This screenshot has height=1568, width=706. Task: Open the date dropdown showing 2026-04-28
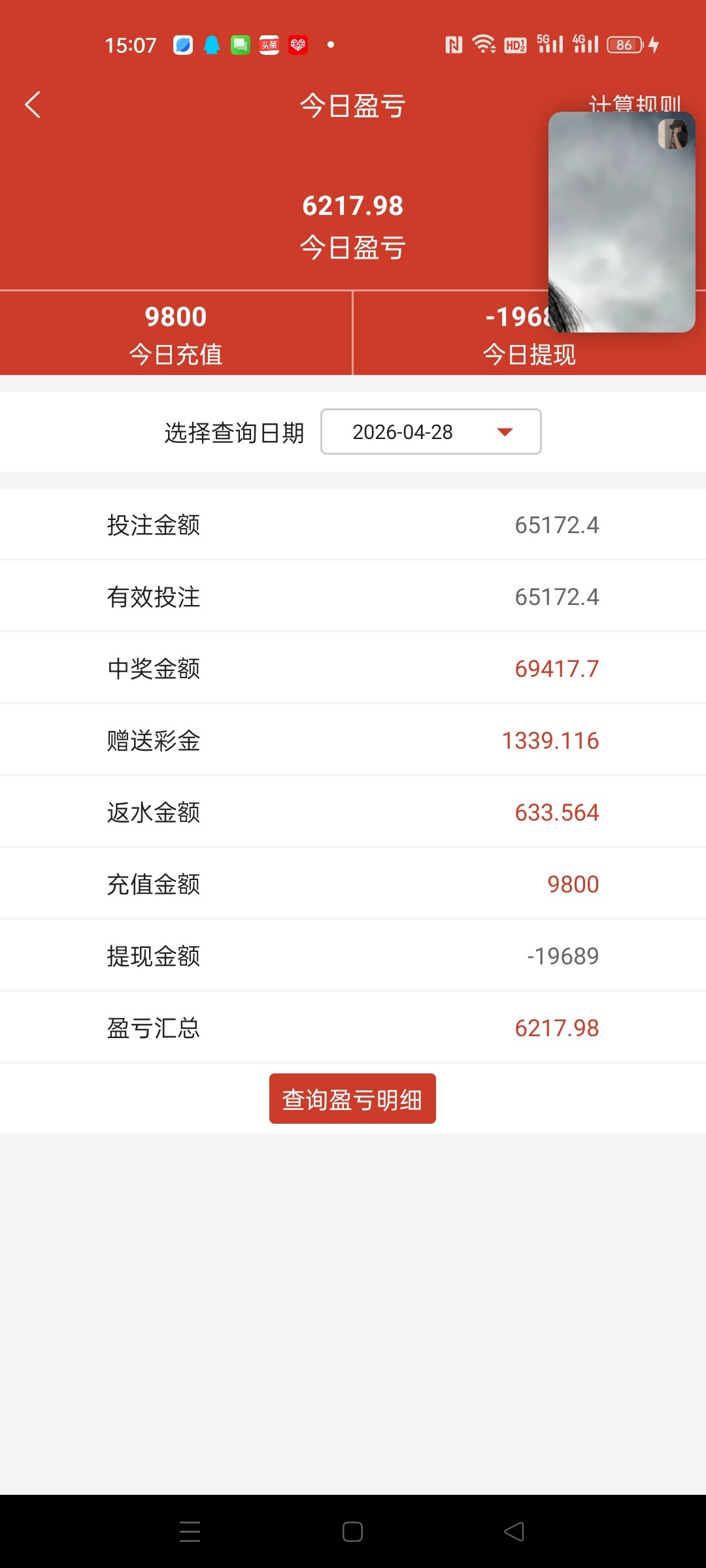[430, 432]
